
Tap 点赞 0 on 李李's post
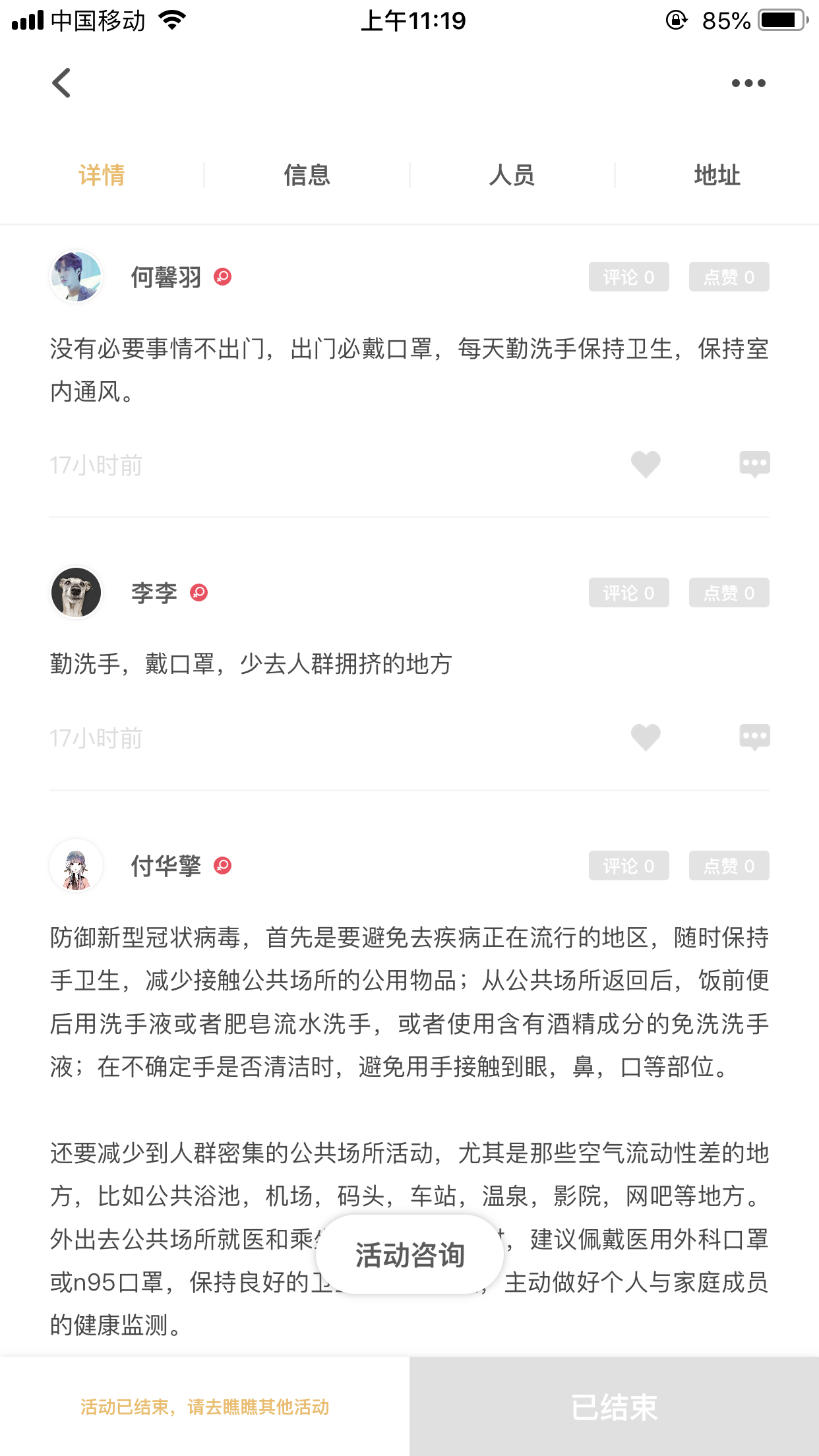click(729, 593)
